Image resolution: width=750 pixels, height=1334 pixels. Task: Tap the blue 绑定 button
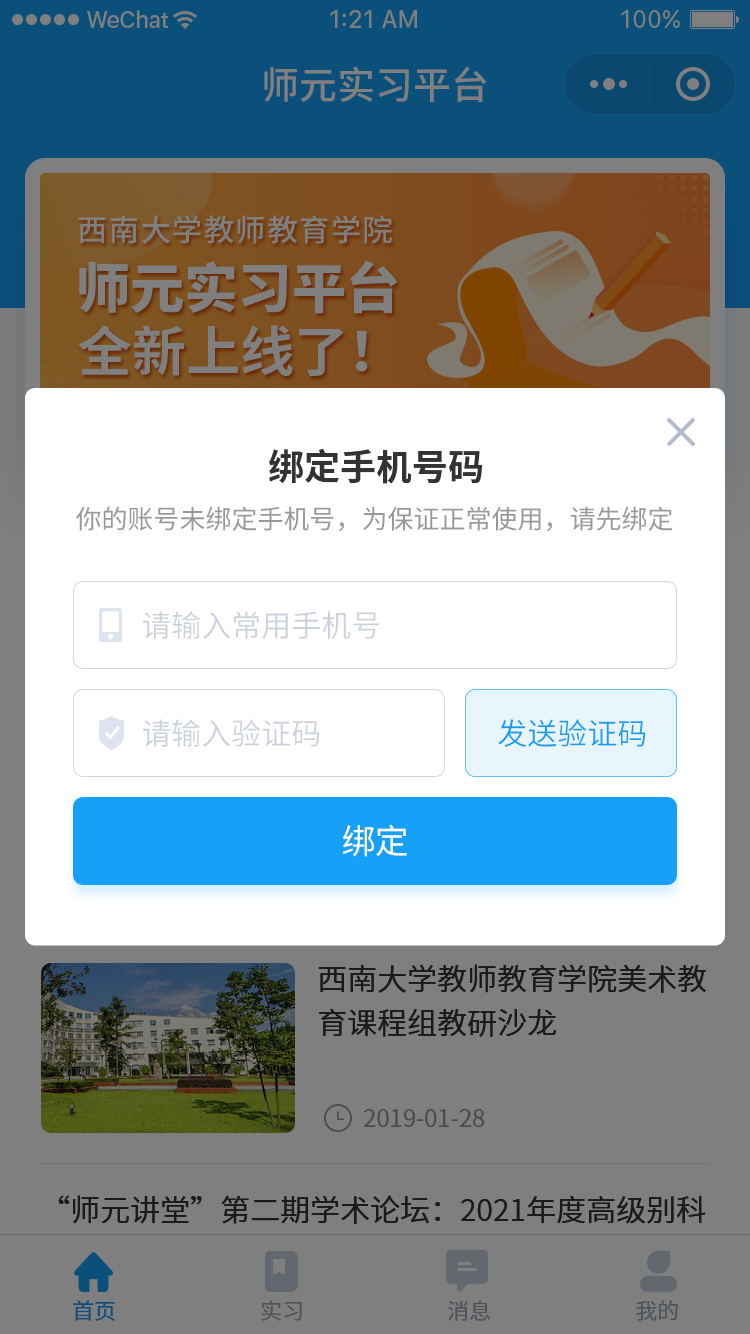click(375, 841)
